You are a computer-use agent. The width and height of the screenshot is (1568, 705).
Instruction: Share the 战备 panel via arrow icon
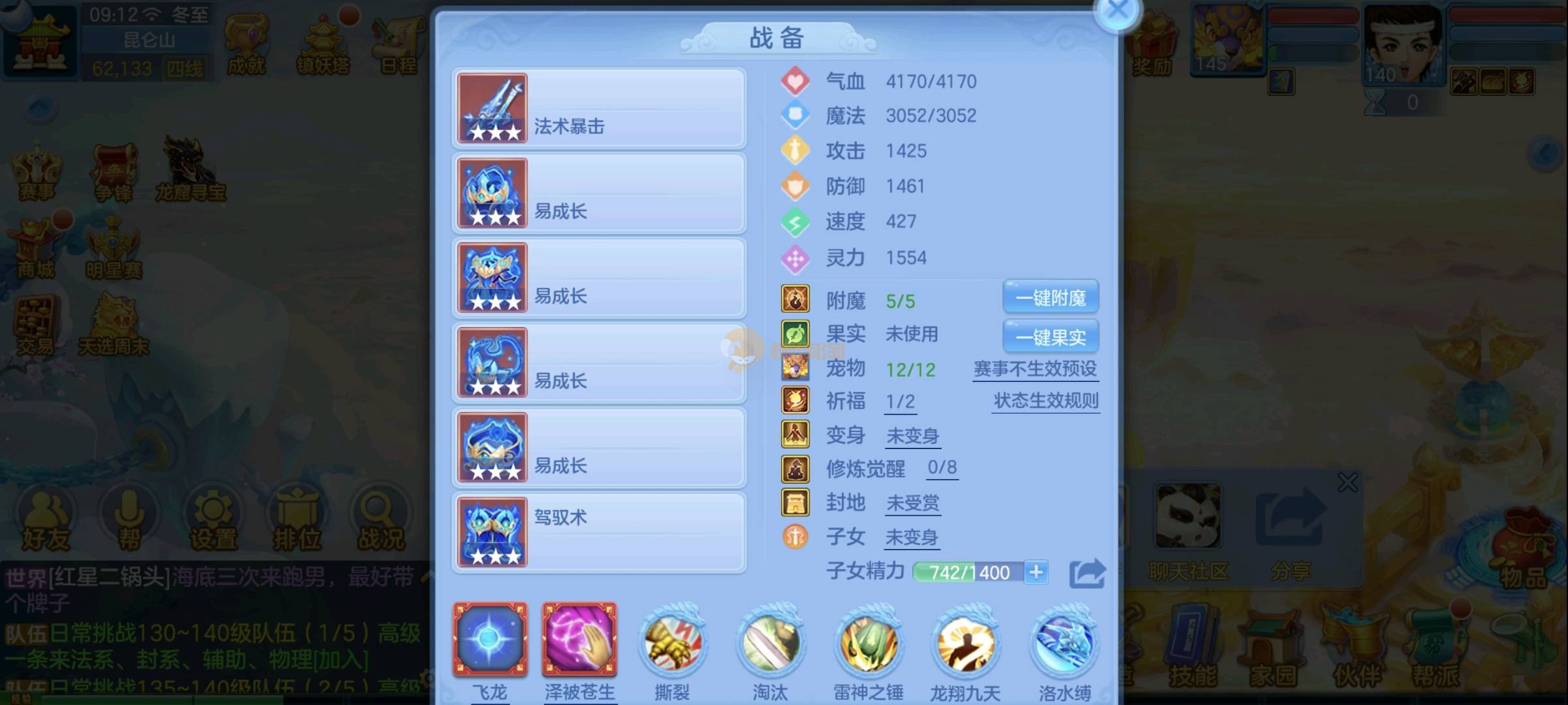pyautogui.click(x=1087, y=573)
